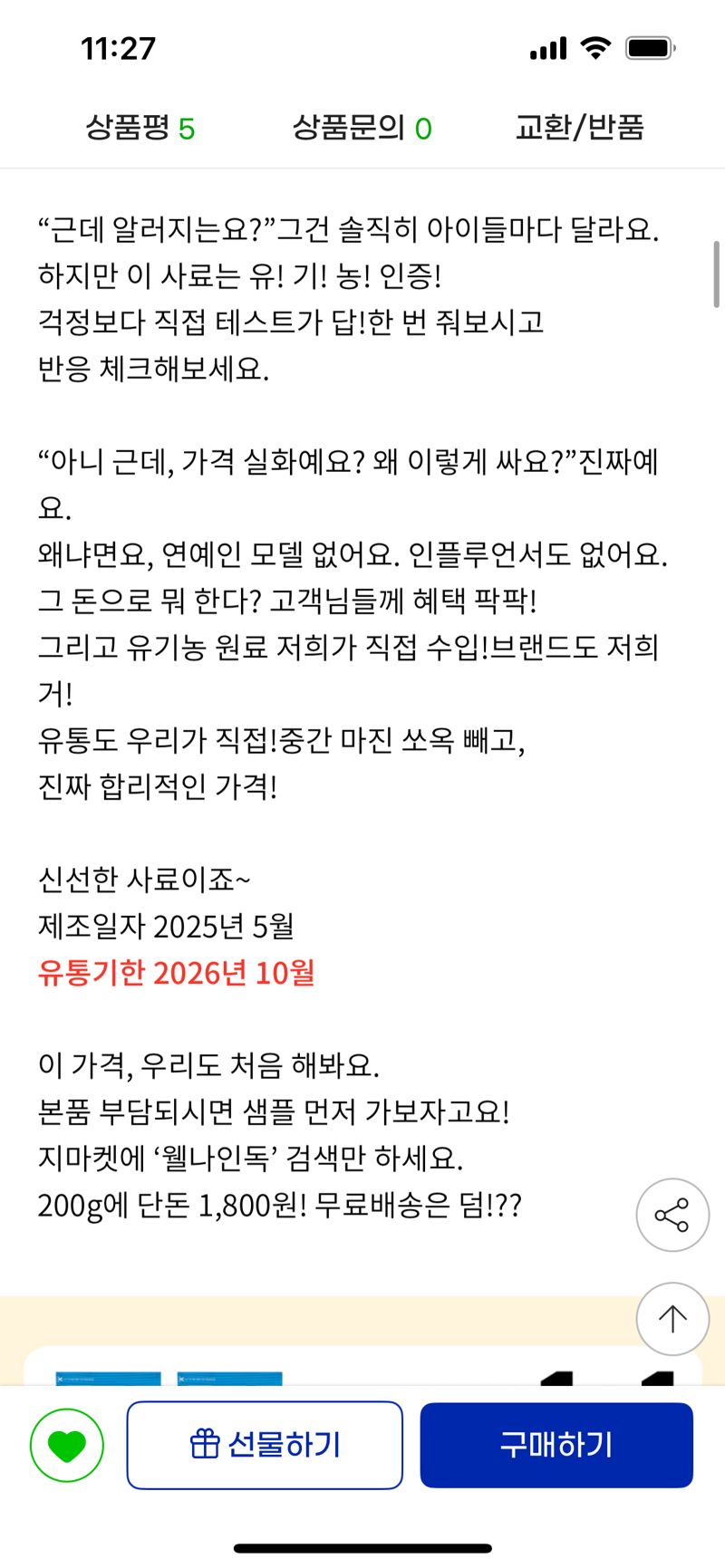Tap the 선물하기 gift button
Screen dimensions: 725x1568
[265, 1445]
